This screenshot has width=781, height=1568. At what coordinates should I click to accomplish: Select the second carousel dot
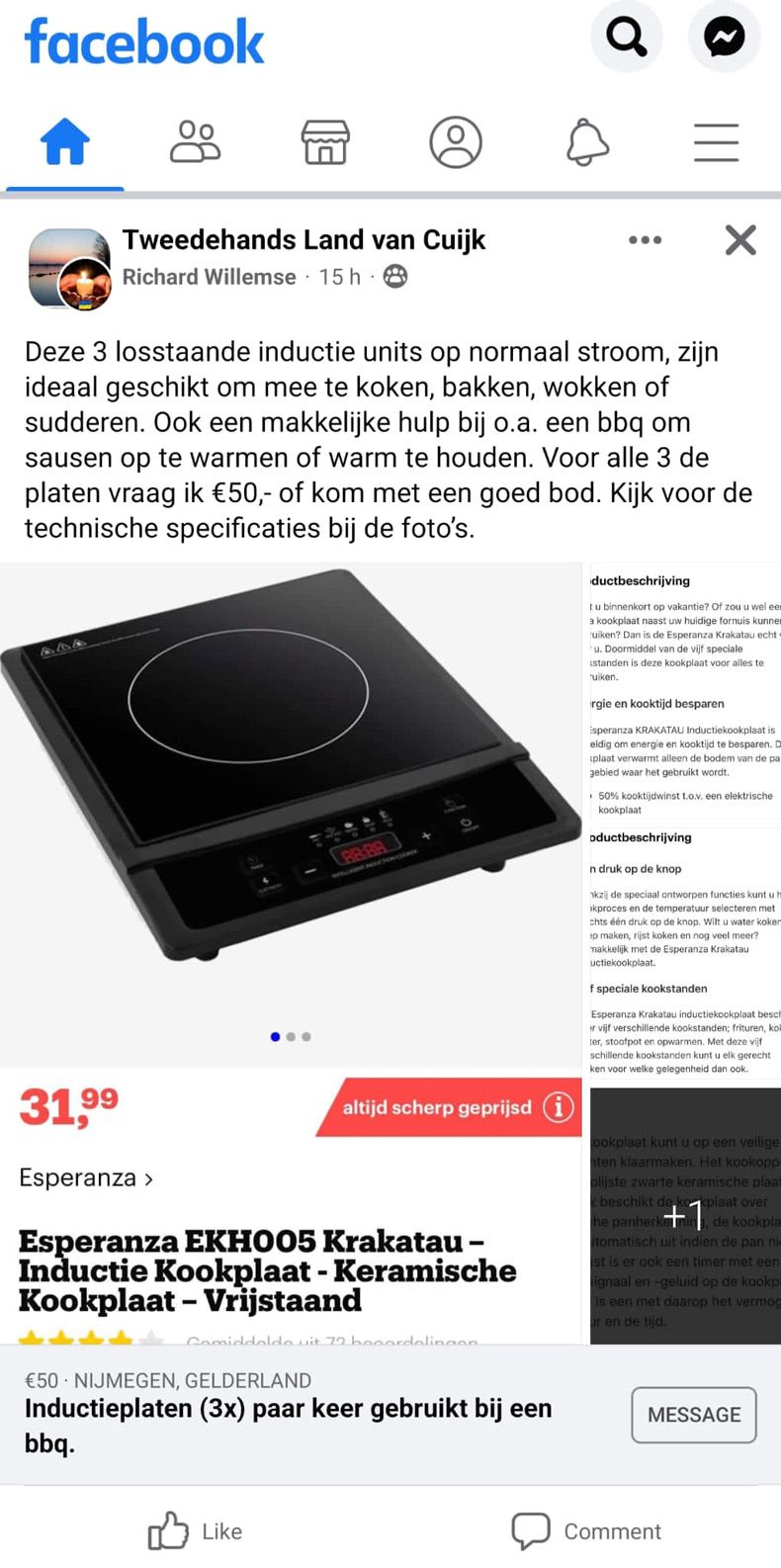coord(291,1036)
